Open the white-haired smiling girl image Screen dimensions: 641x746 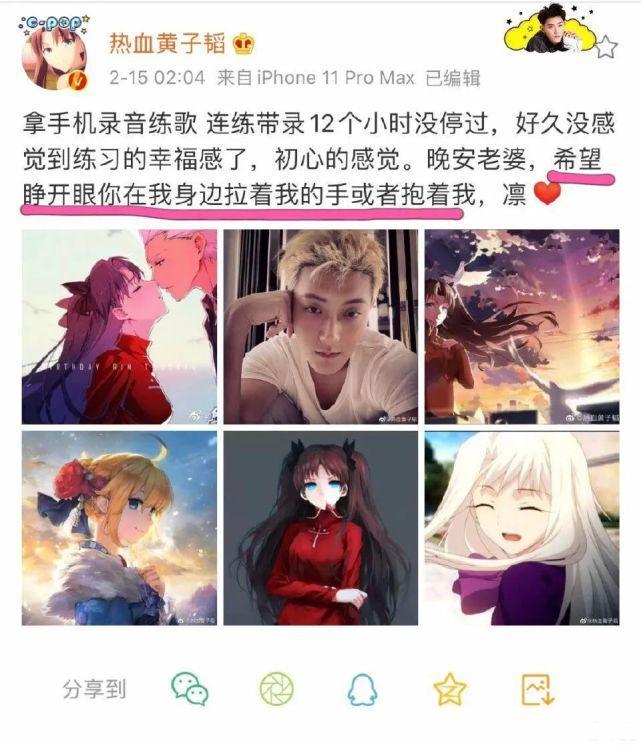521,528
